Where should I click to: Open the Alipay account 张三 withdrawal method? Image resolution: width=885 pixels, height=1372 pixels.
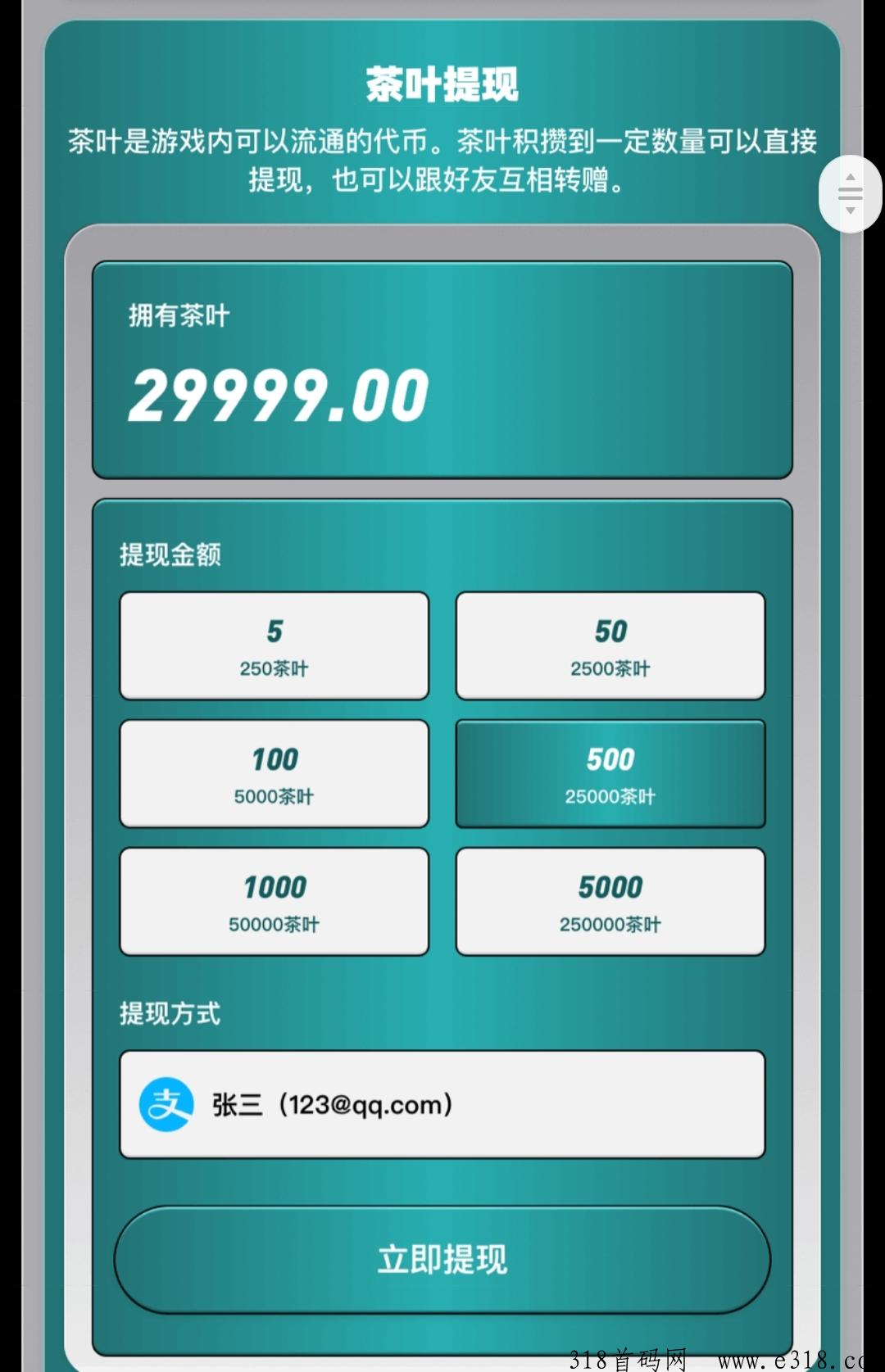coord(442,1104)
